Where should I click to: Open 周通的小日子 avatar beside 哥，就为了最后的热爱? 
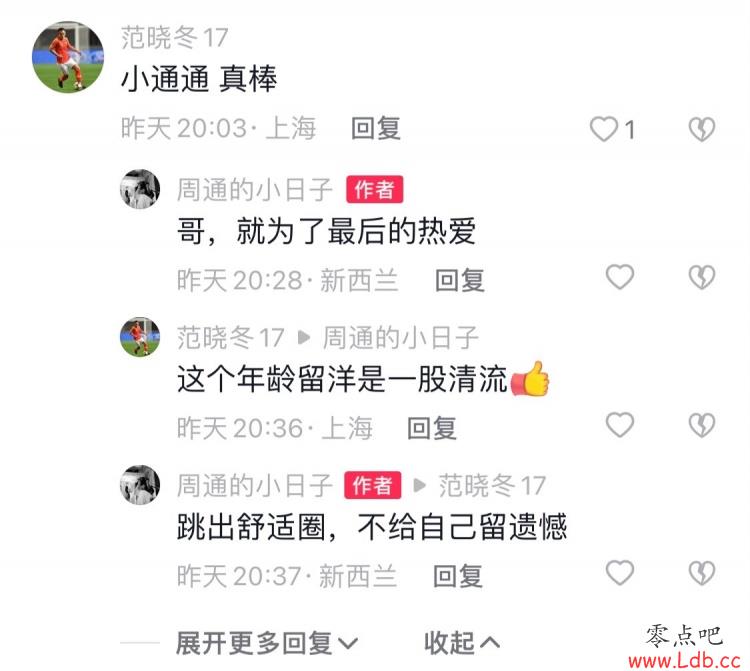[140, 188]
